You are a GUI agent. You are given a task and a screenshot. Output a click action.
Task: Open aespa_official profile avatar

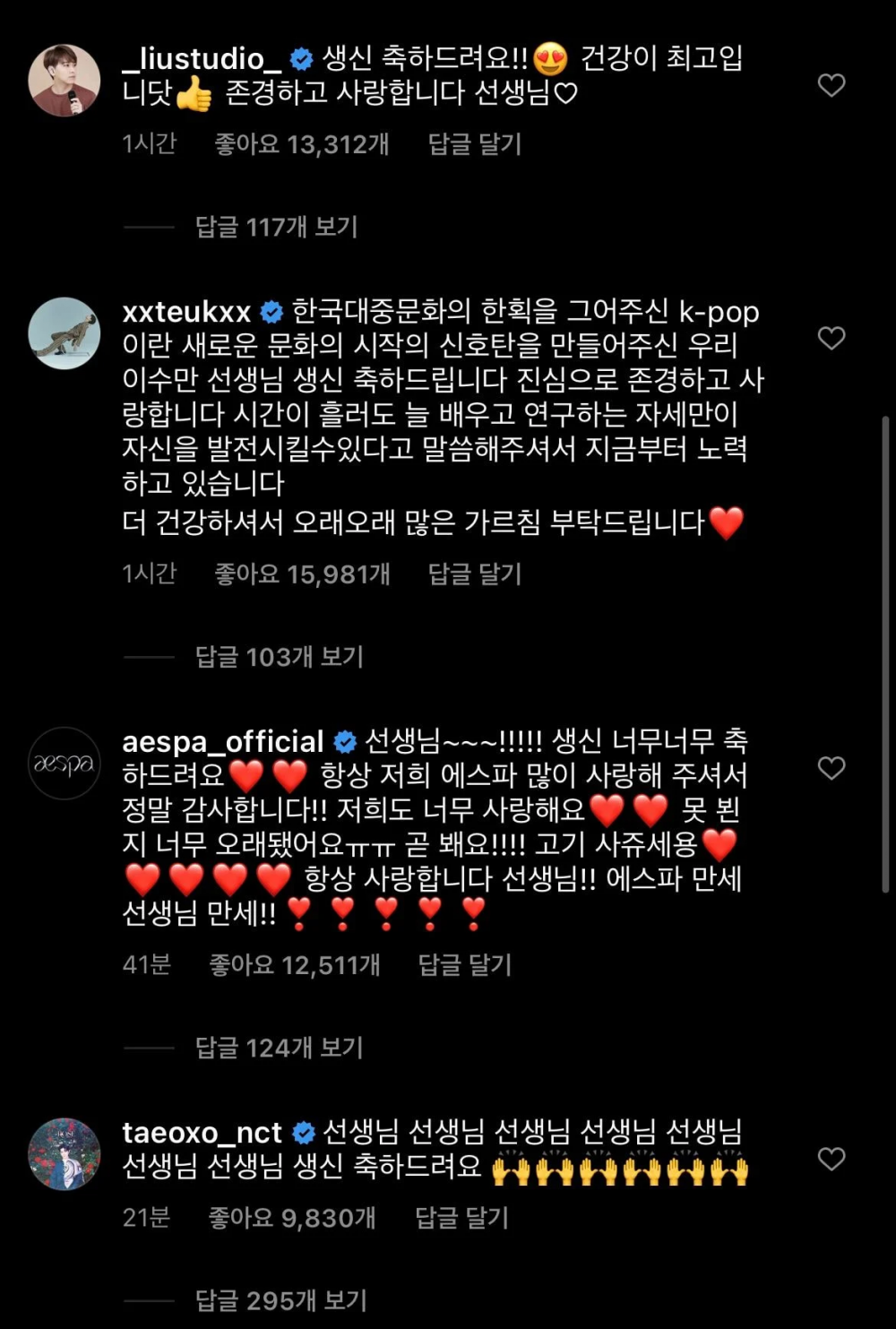65,764
